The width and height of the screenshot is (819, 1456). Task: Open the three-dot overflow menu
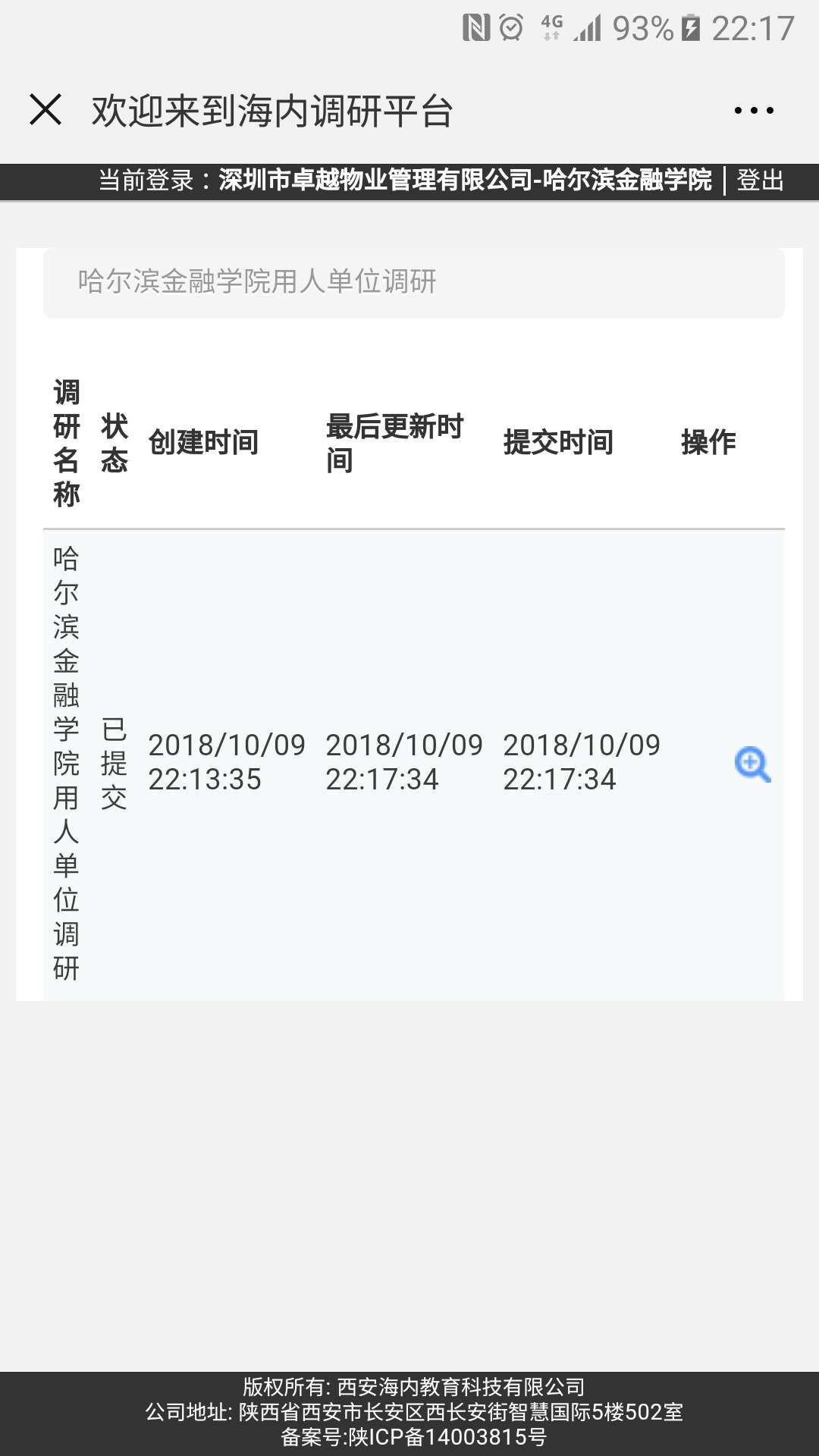(x=754, y=111)
